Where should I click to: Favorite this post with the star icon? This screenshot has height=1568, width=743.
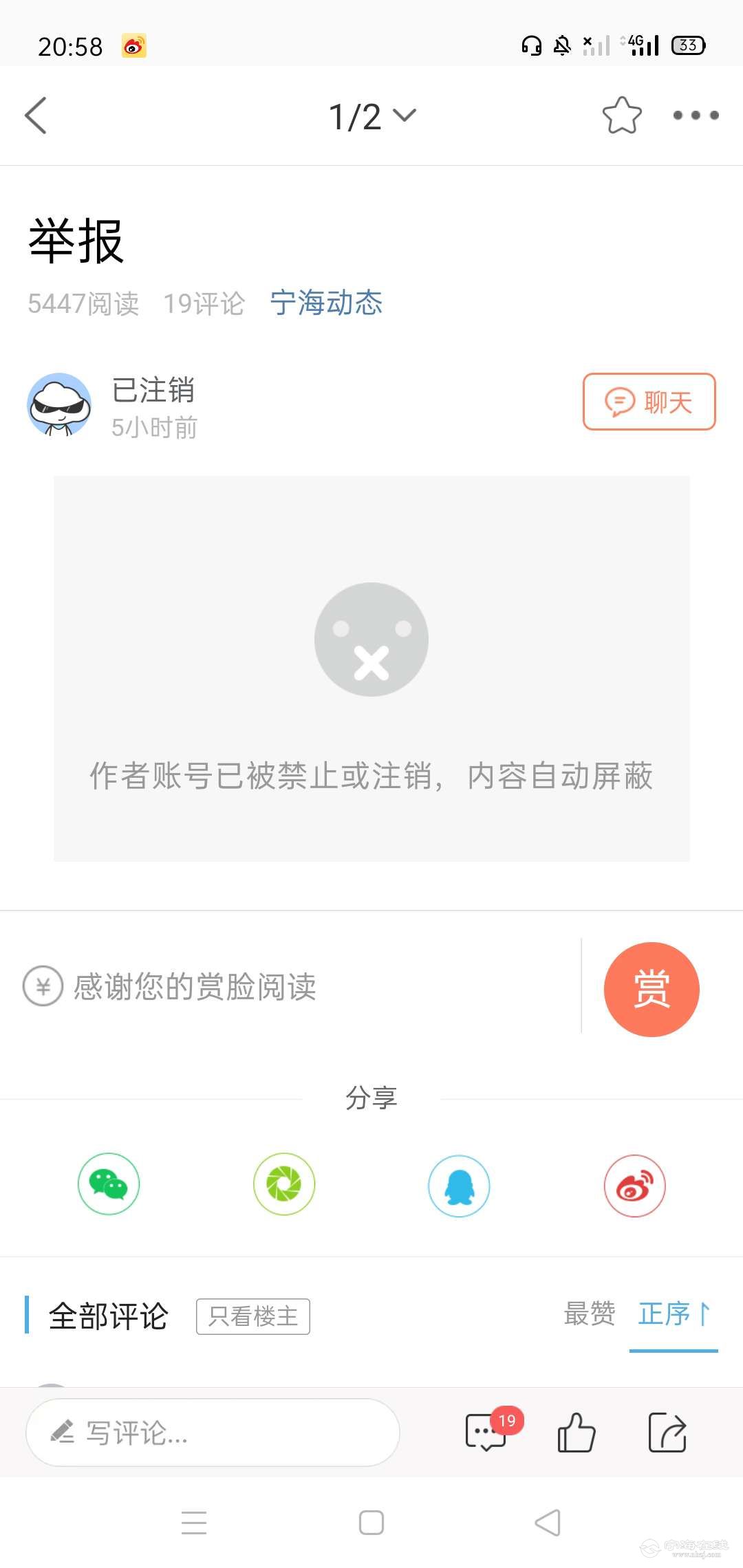coord(621,116)
